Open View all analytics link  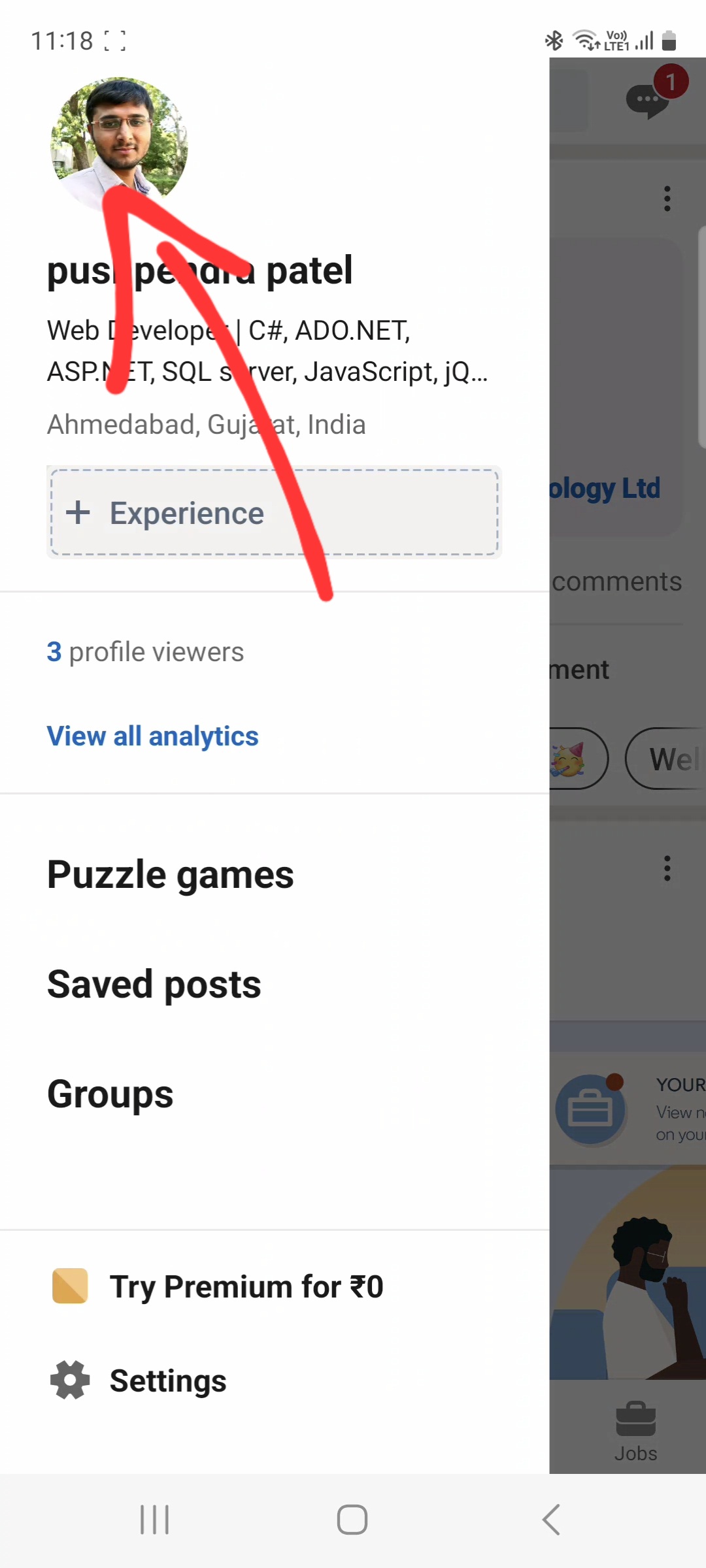coord(152,736)
